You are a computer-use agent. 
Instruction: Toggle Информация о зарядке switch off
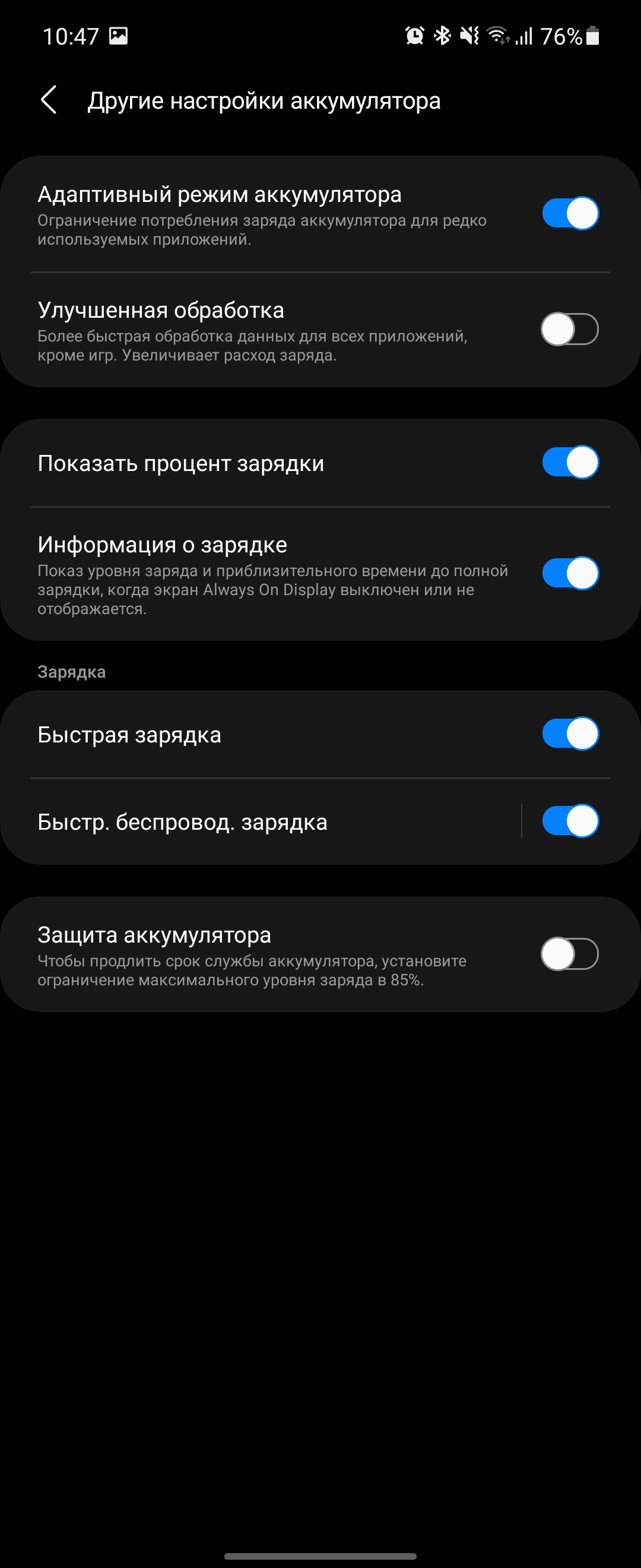click(x=570, y=573)
